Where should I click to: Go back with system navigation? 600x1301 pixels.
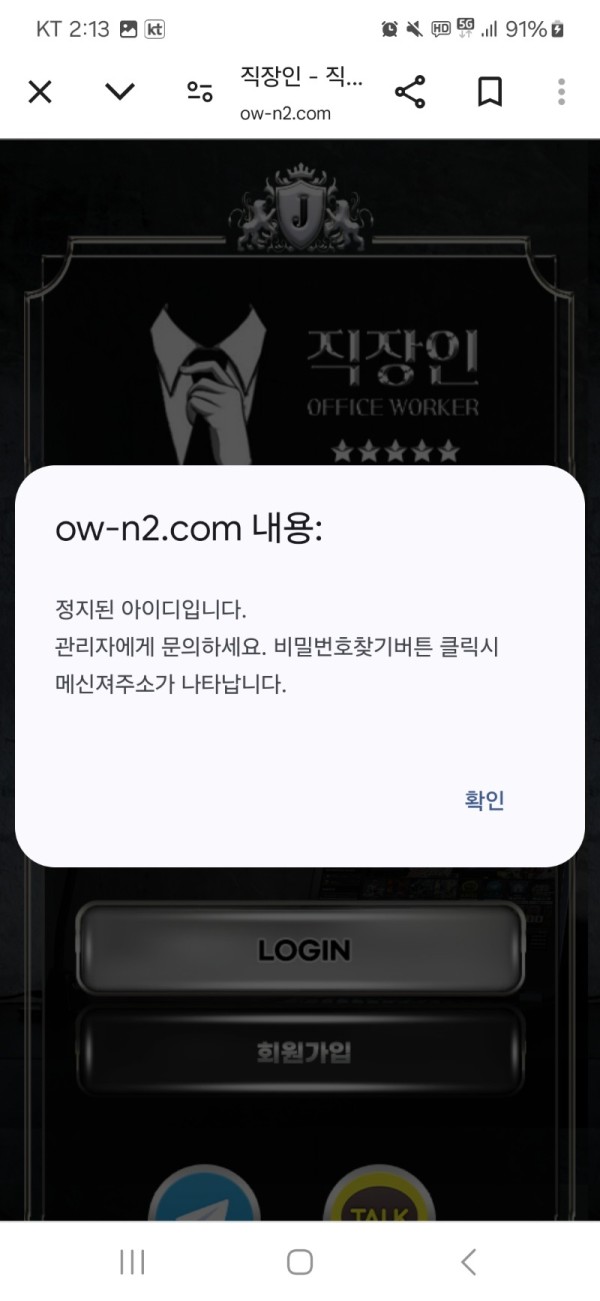click(x=467, y=1262)
